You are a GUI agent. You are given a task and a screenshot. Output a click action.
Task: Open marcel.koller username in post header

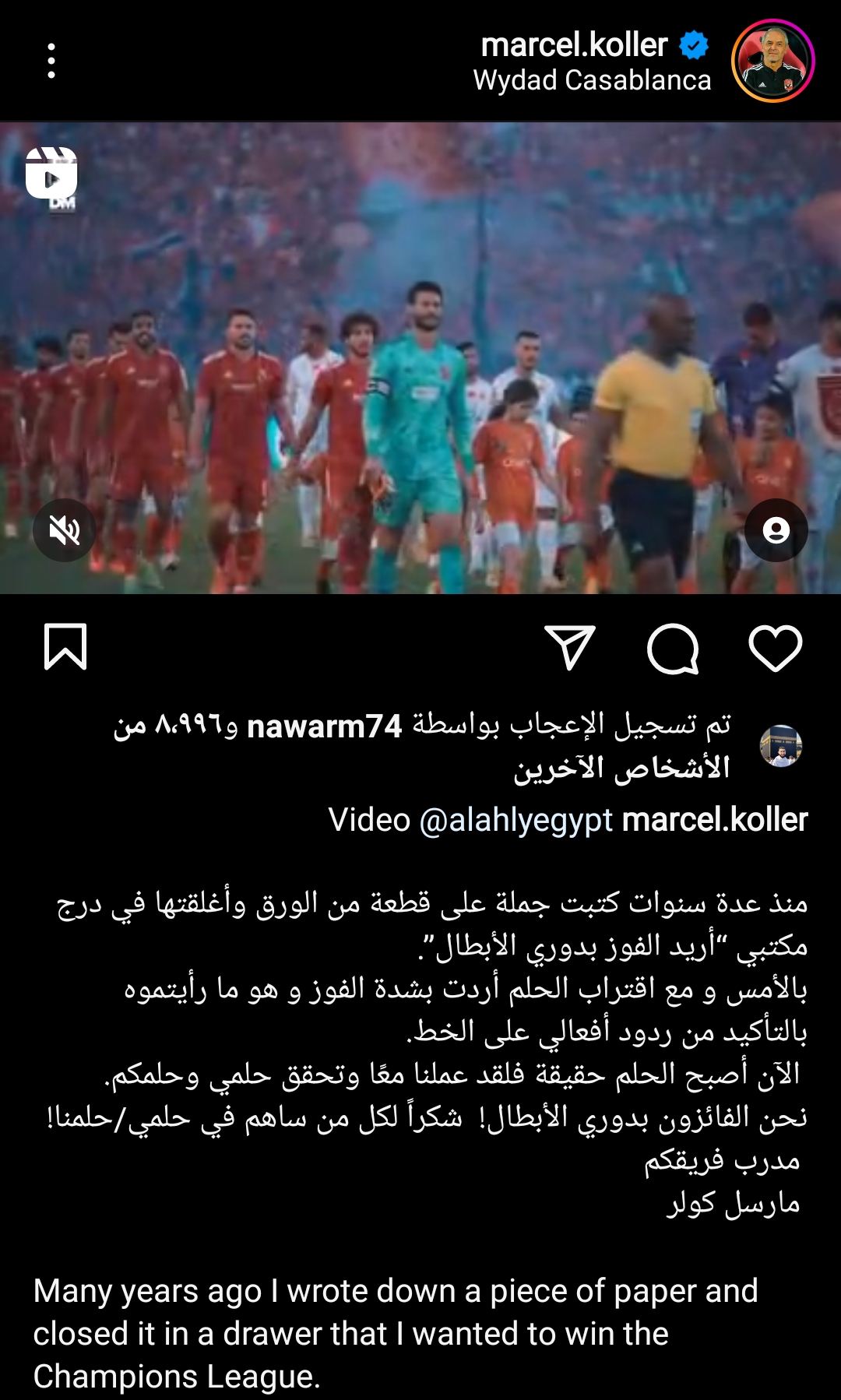click(x=575, y=45)
